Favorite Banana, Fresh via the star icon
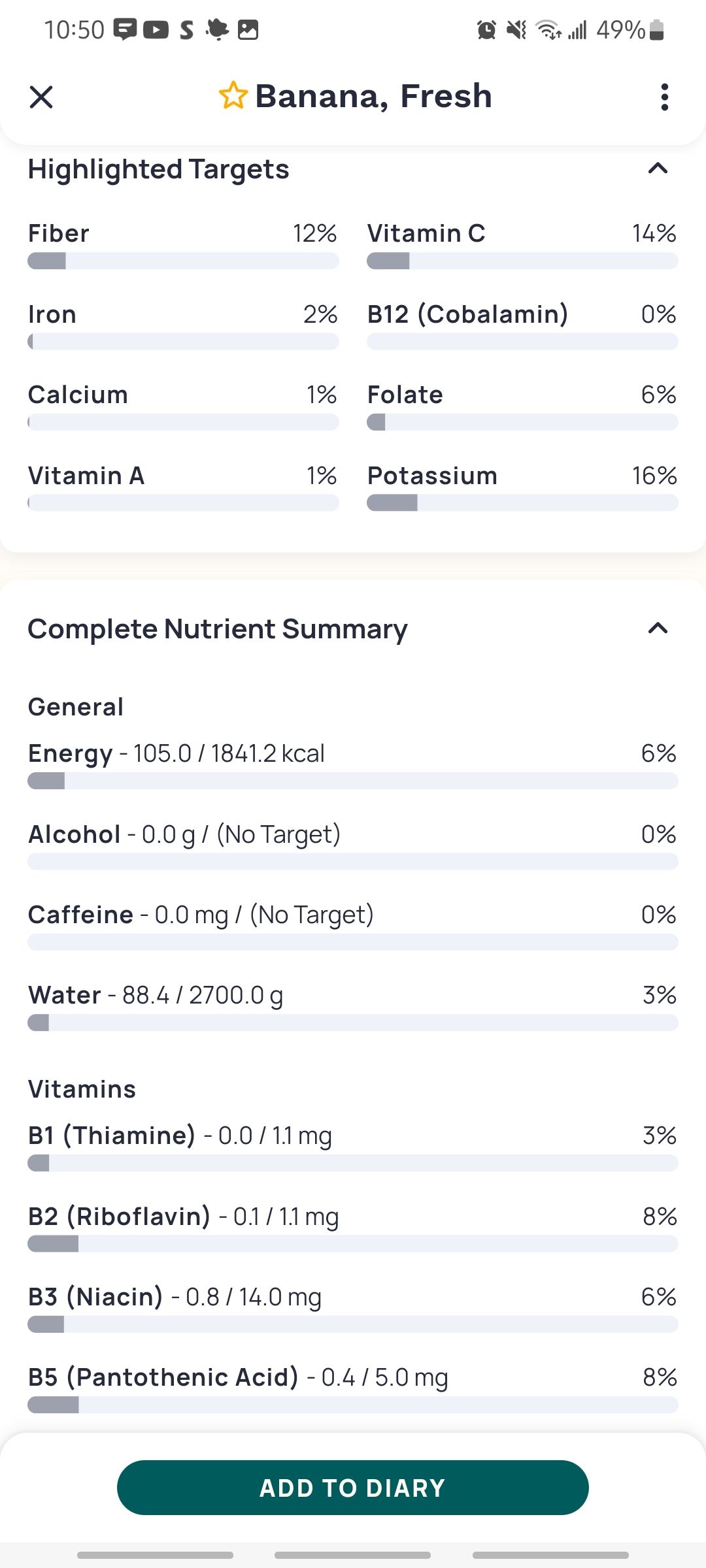Screen dimensions: 706x1568 [x=233, y=96]
